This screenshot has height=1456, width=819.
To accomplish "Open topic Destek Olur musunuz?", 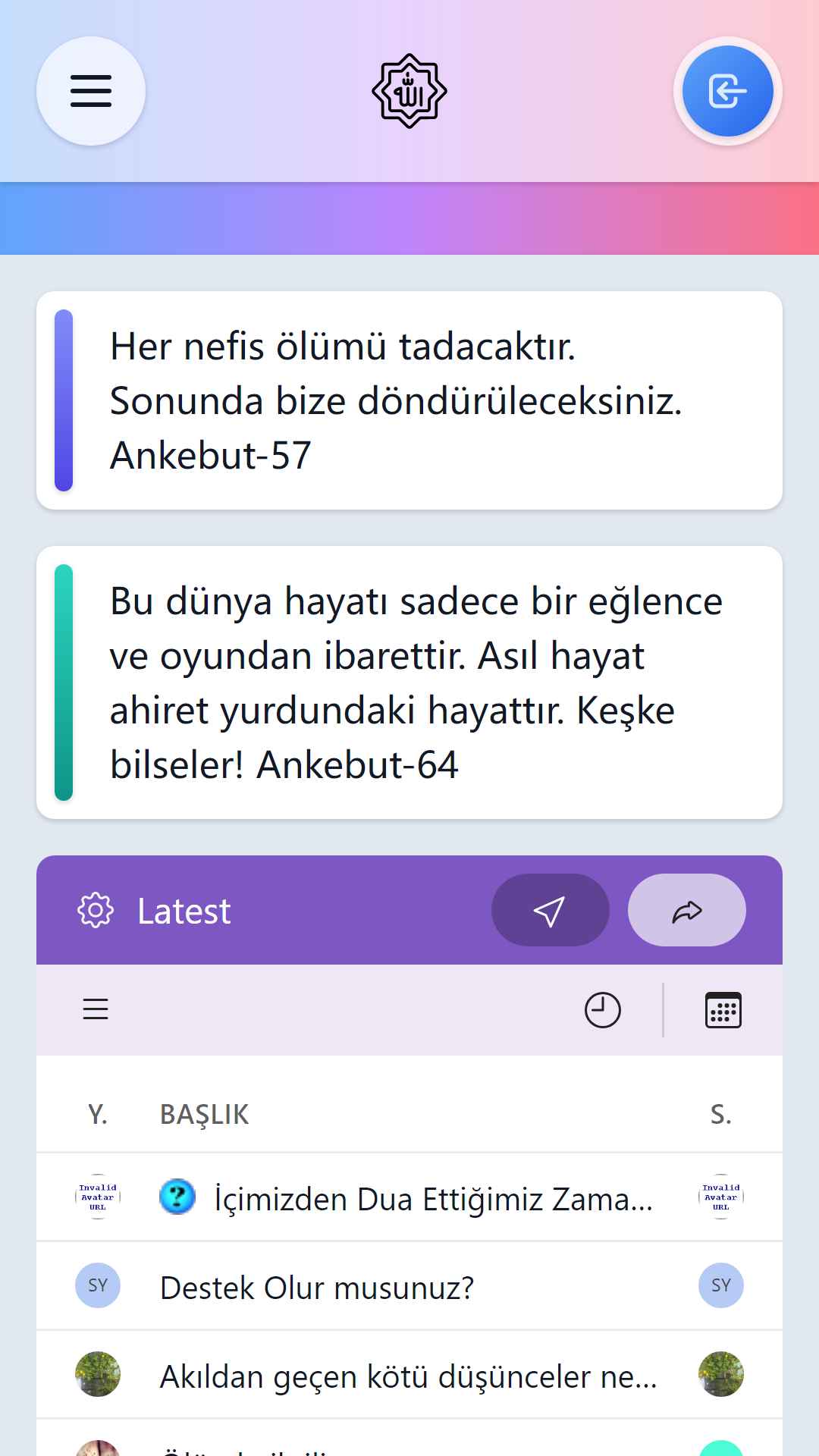I will (x=317, y=1288).
